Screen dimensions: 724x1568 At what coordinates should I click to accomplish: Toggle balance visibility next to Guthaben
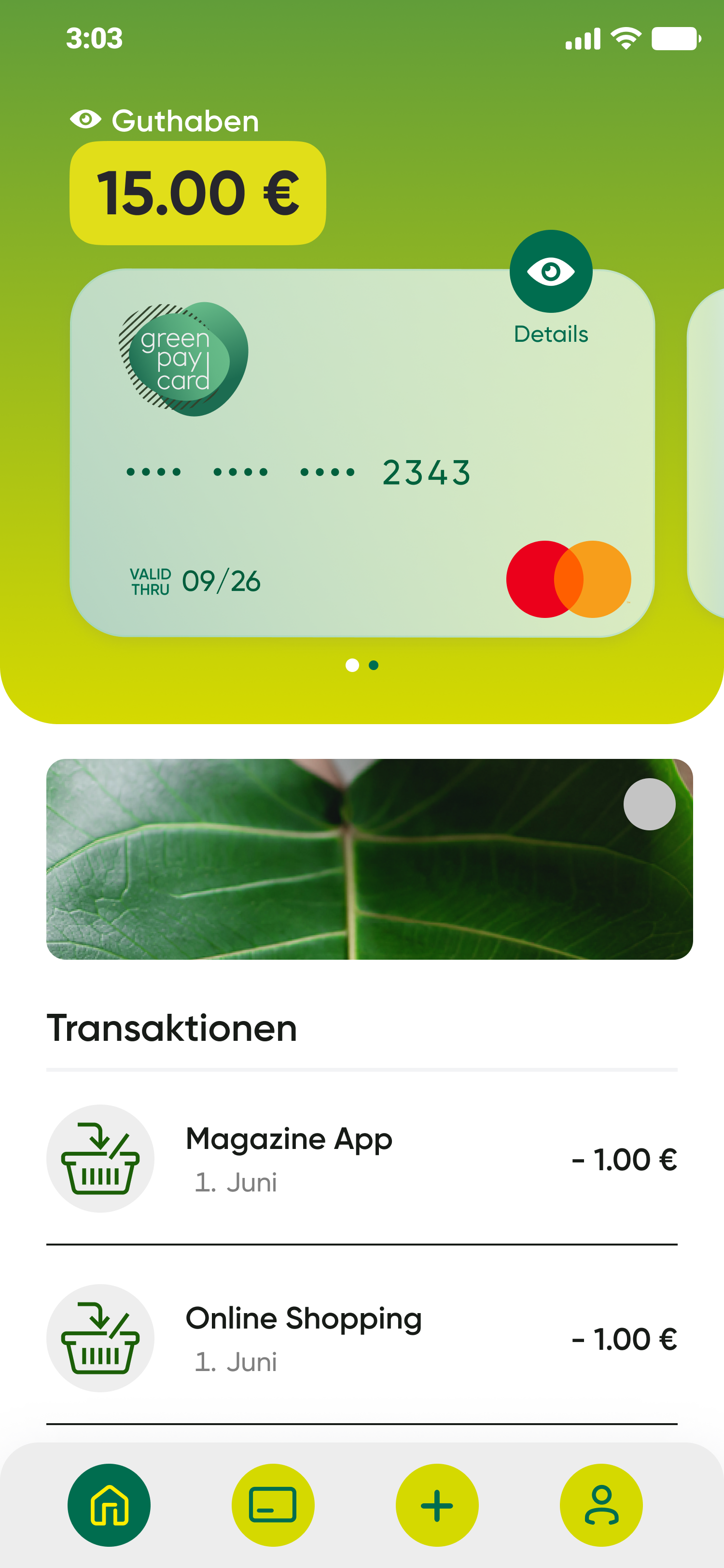[86, 119]
